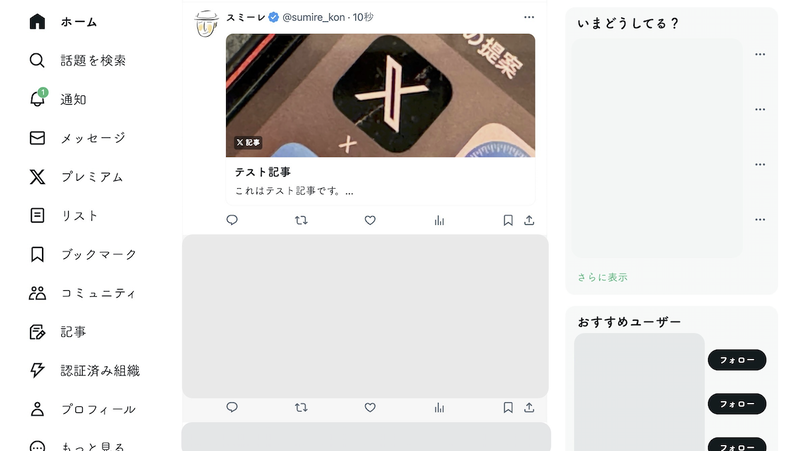Repost スミーレ's post
The width and height of the screenshot is (800, 451).
301,220
